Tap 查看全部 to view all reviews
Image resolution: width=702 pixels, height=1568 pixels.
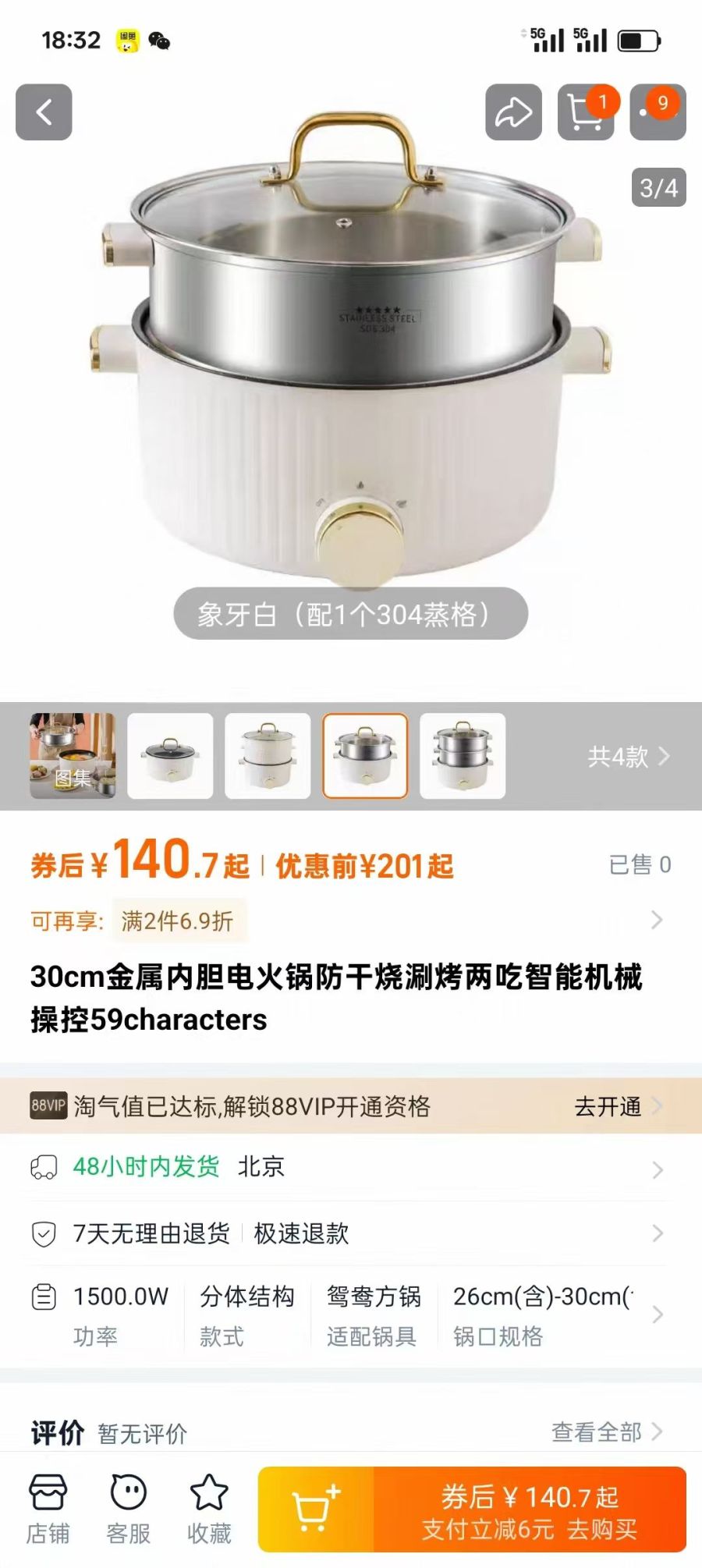[x=607, y=1432]
